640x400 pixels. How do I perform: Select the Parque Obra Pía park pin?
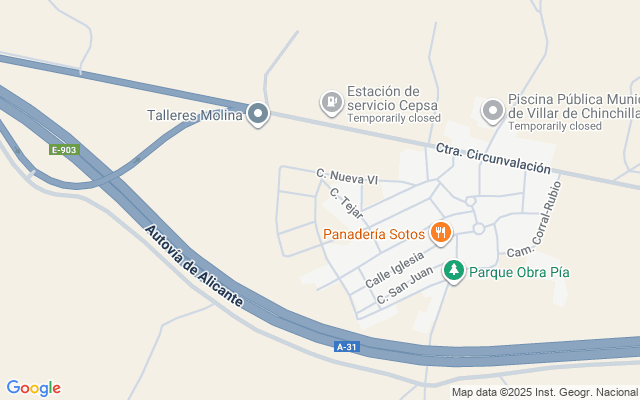453,271
